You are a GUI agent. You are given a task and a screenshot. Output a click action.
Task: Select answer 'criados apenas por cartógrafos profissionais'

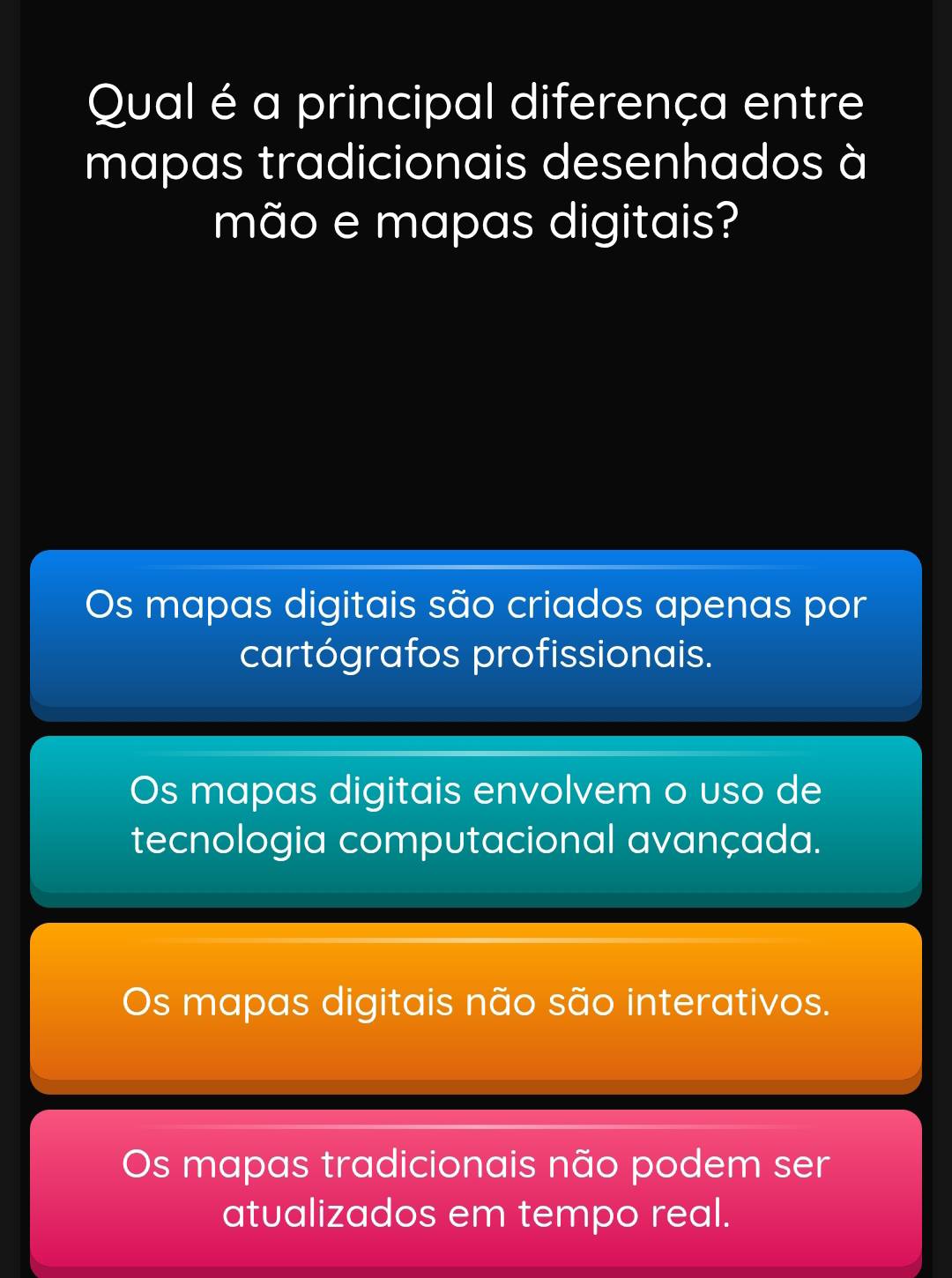(476, 631)
